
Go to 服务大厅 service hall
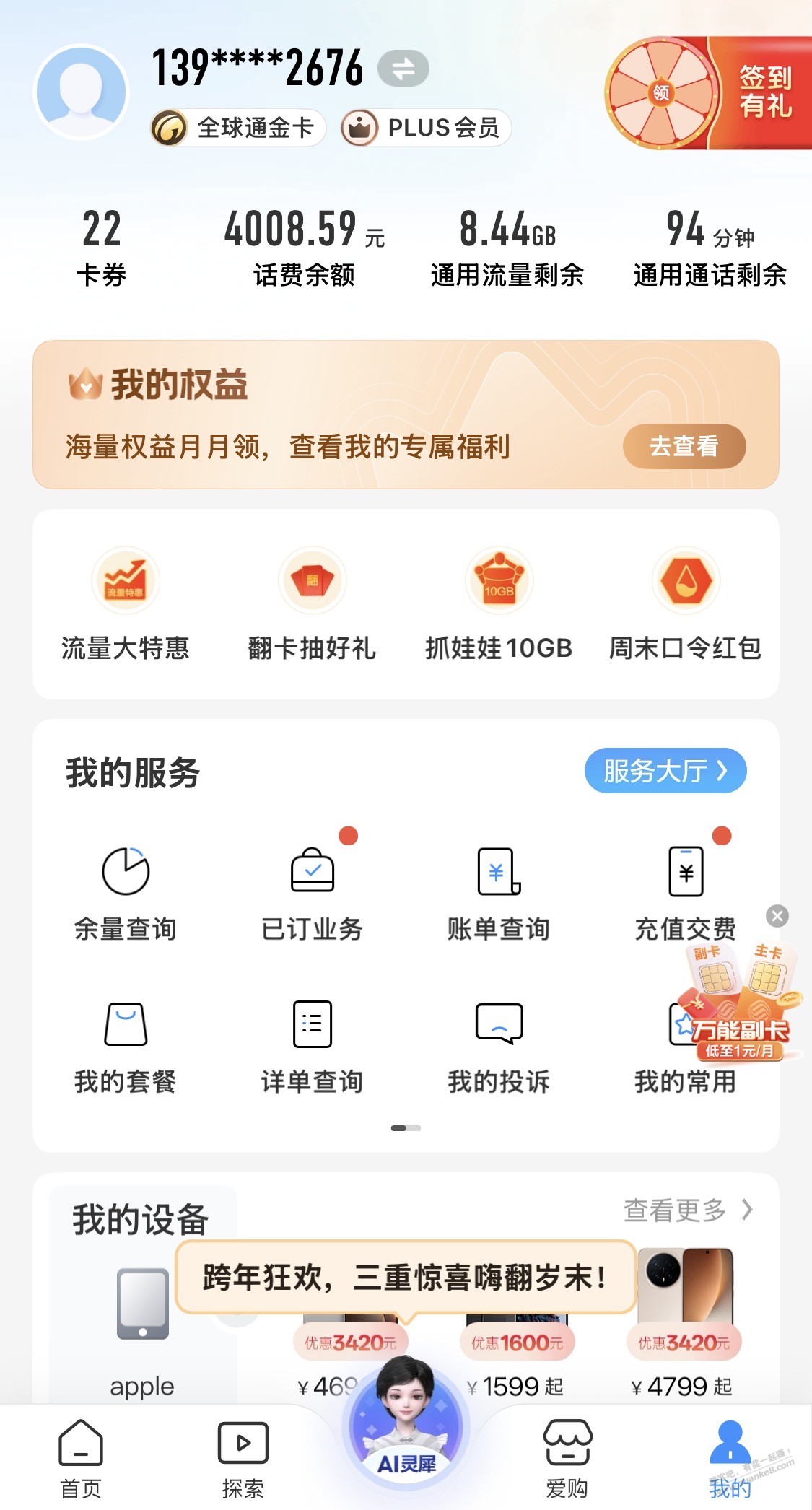665,771
